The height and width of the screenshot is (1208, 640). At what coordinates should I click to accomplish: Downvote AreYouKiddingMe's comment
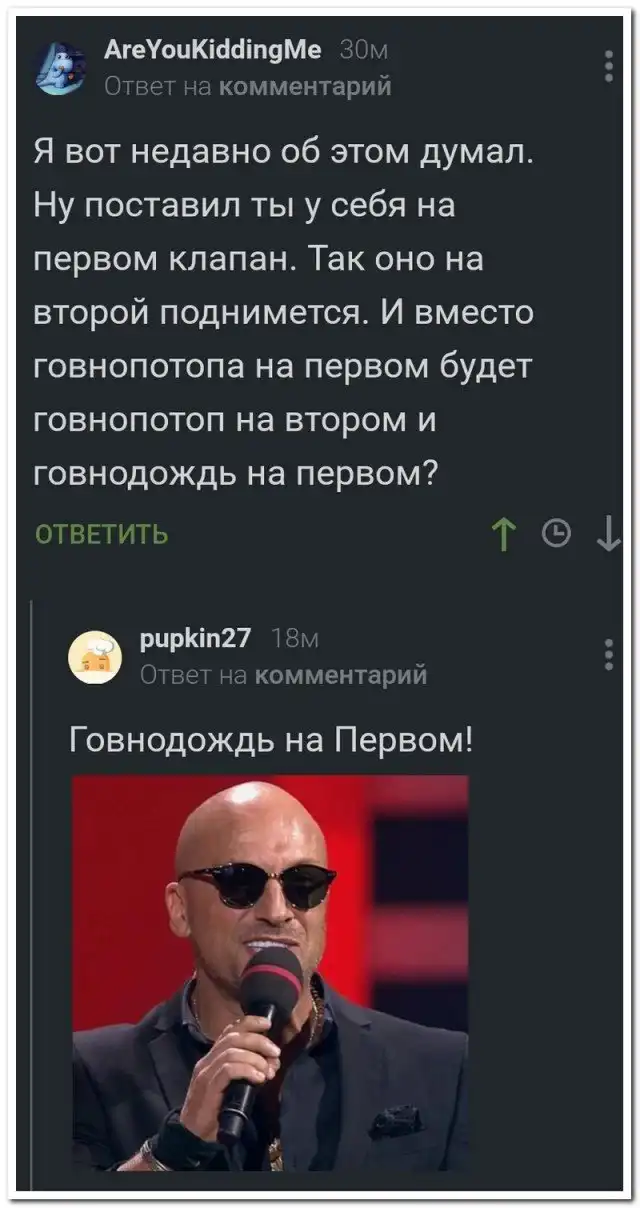[x=607, y=536]
